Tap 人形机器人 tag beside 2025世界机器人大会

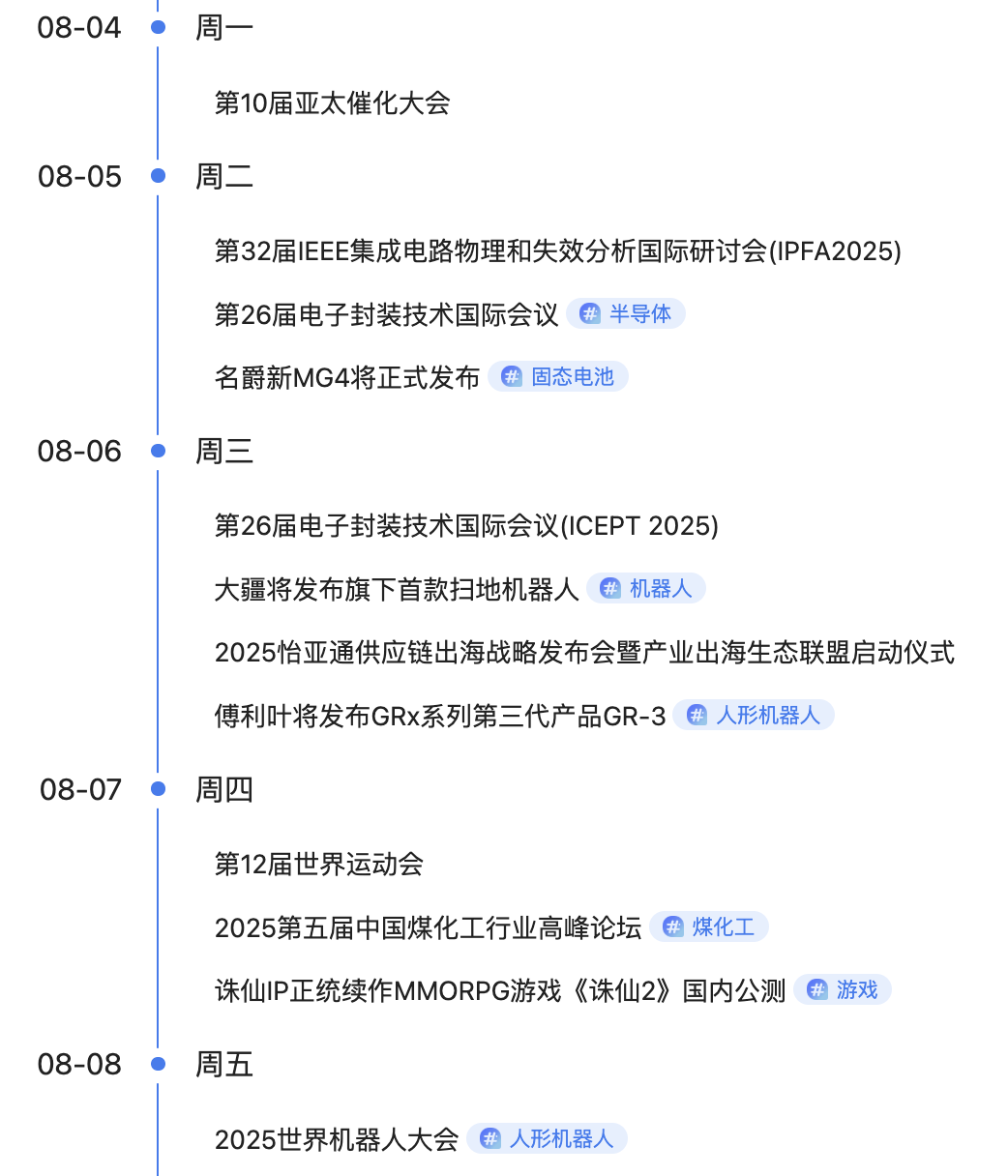coord(547,1139)
